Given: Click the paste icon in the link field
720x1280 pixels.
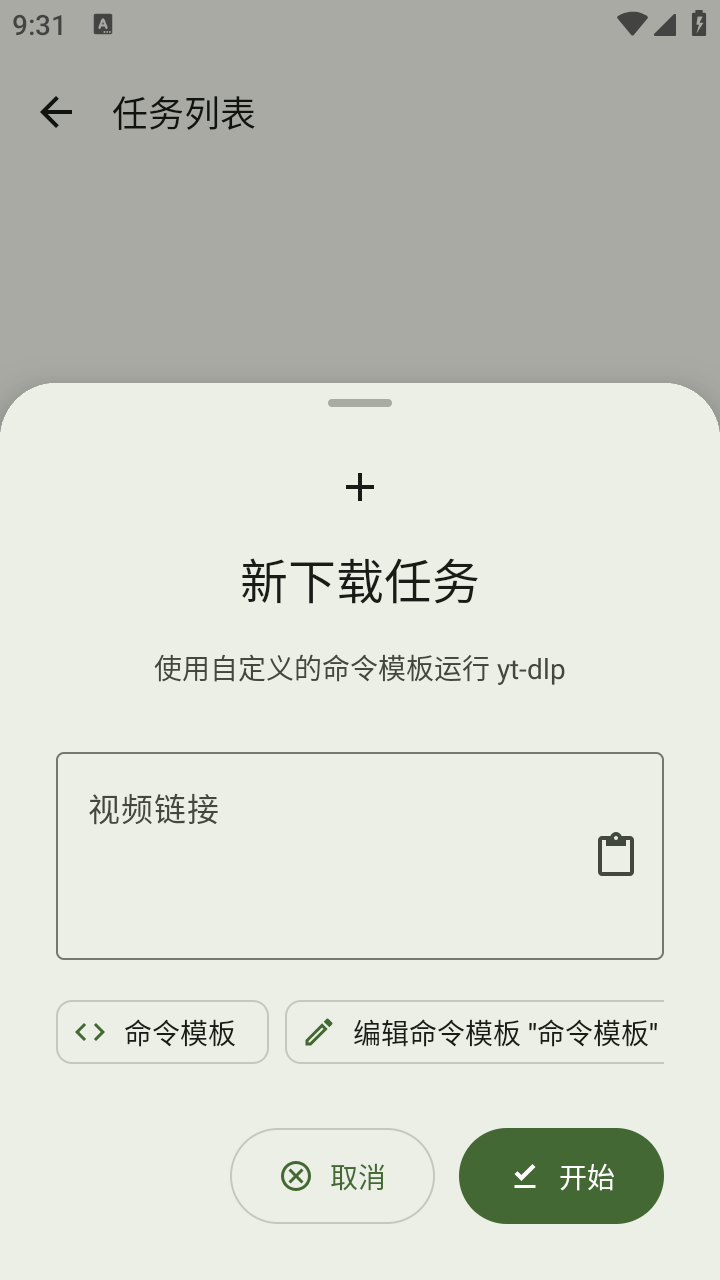Looking at the screenshot, I should click(x=614, y=855).
